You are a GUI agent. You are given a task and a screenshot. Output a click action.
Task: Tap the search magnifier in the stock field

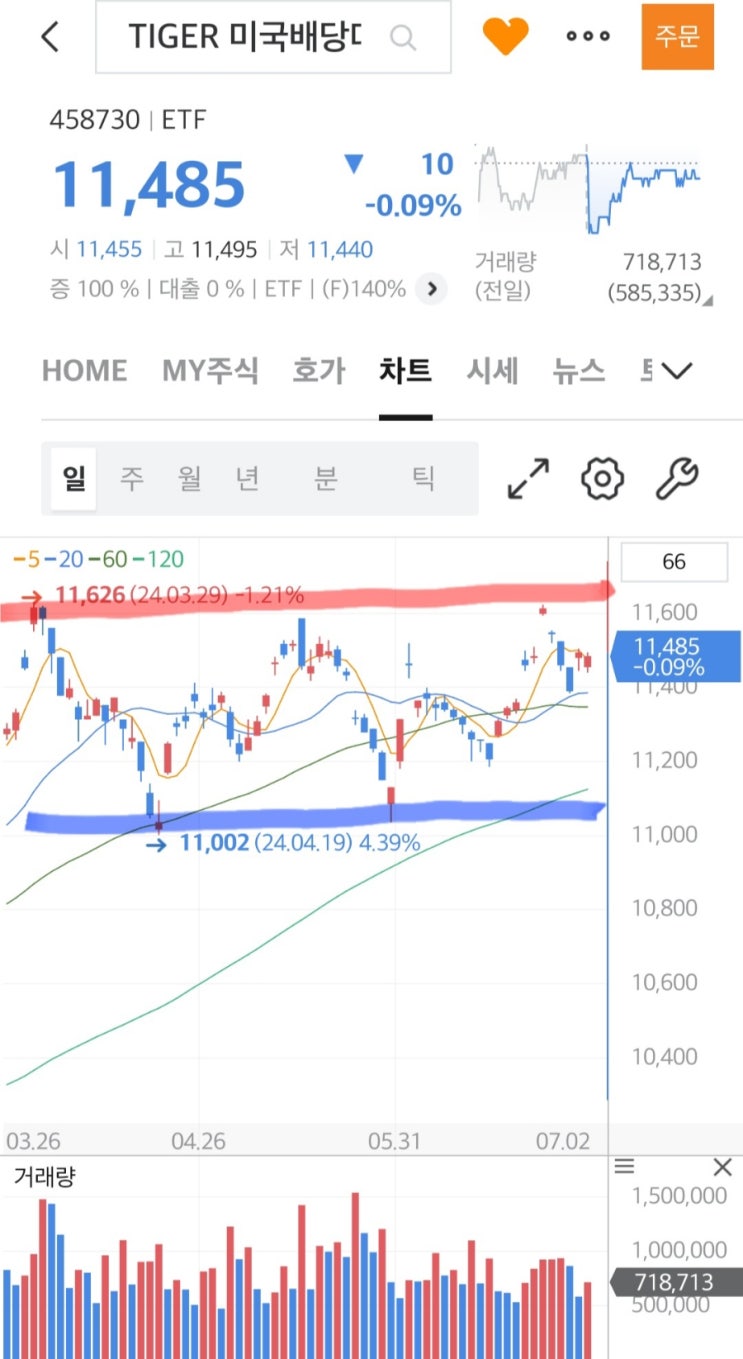pos(403,36)
